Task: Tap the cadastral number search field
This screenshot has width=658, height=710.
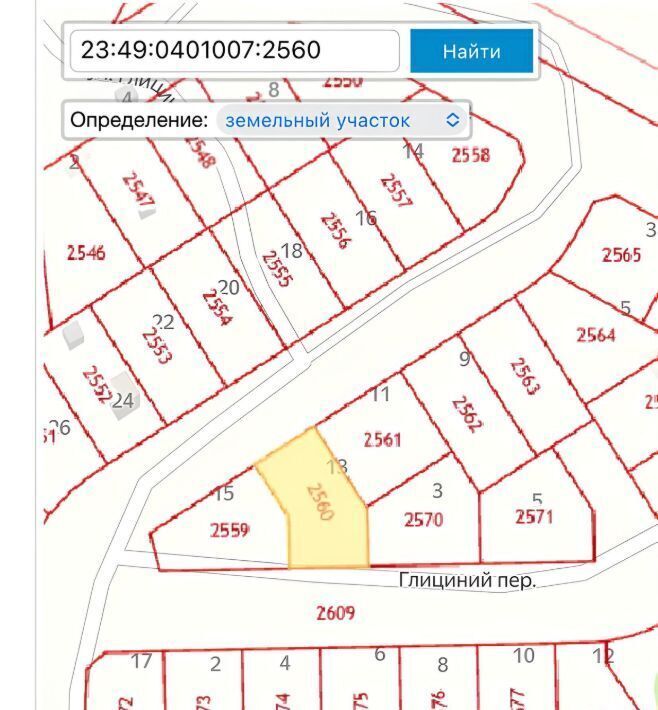Action: pos(234,50)
